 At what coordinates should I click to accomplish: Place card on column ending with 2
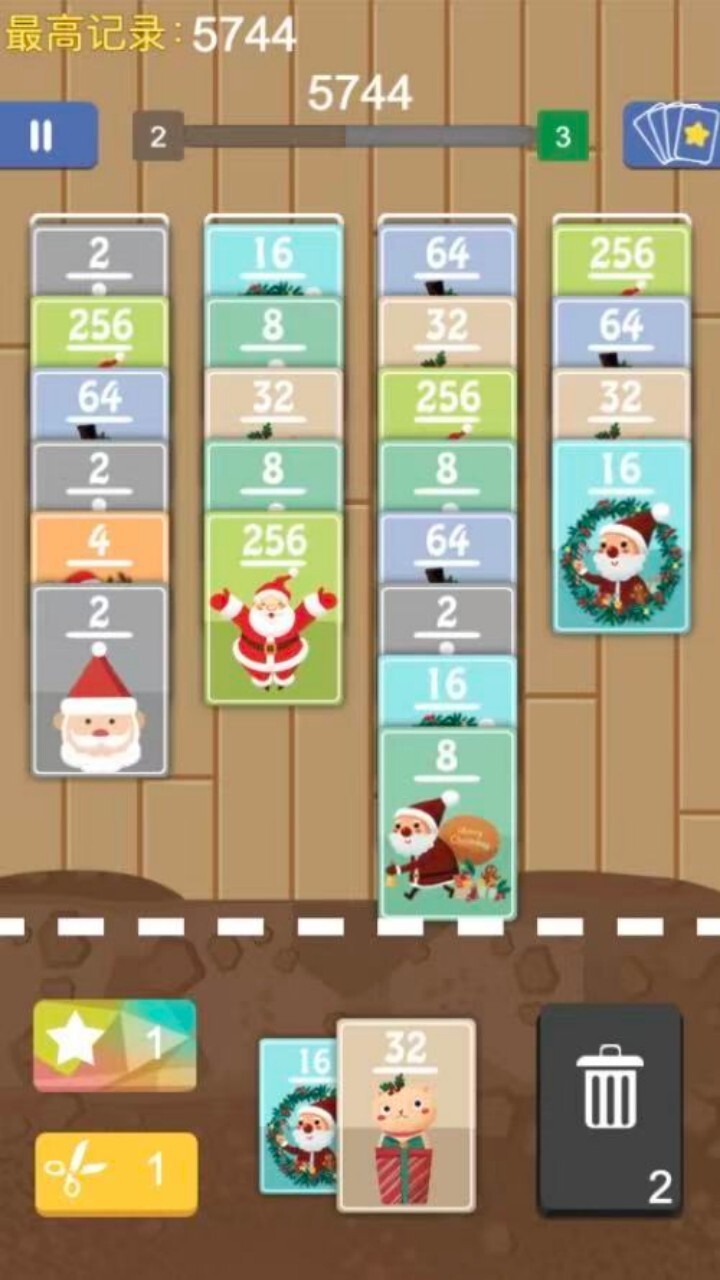pos(100,680)
